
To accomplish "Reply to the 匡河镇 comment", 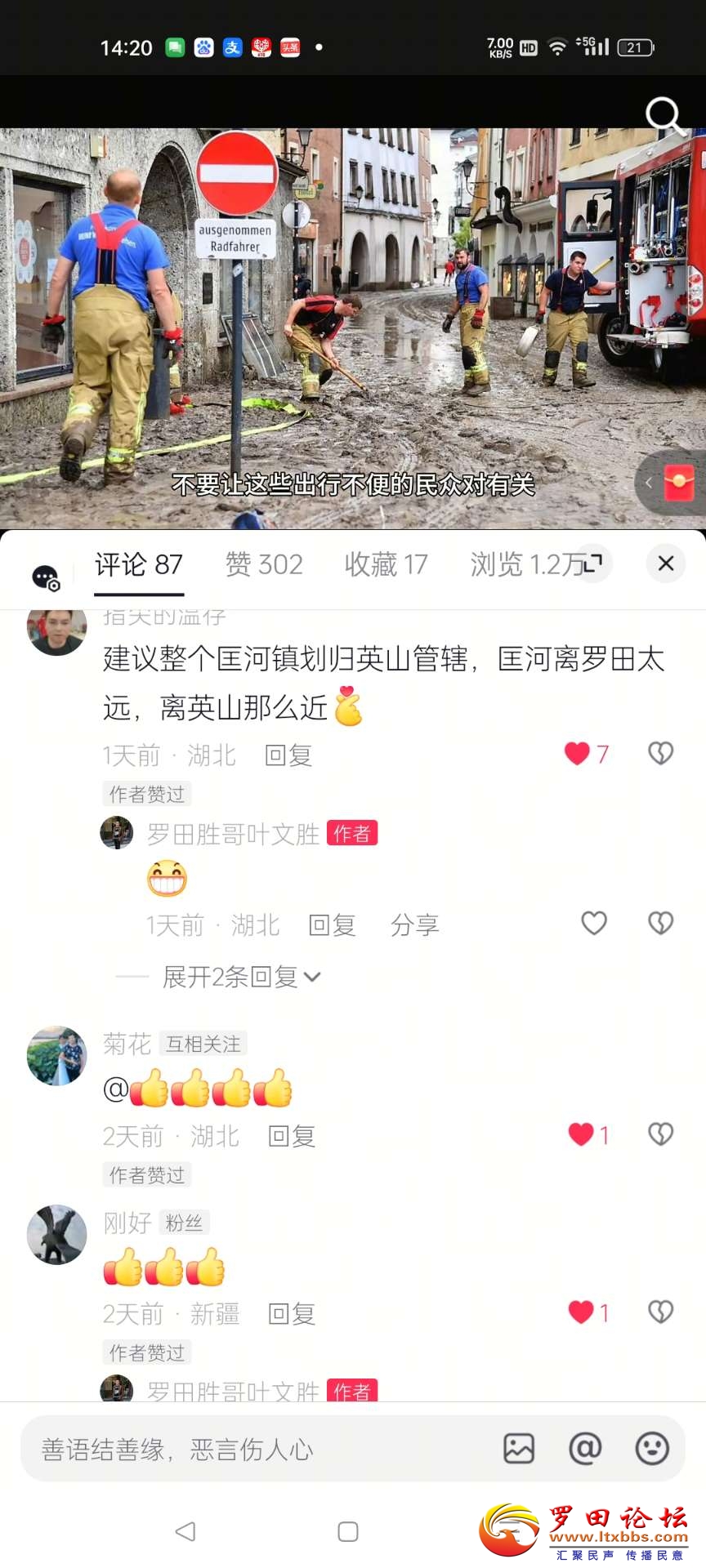I will point(288,755).
